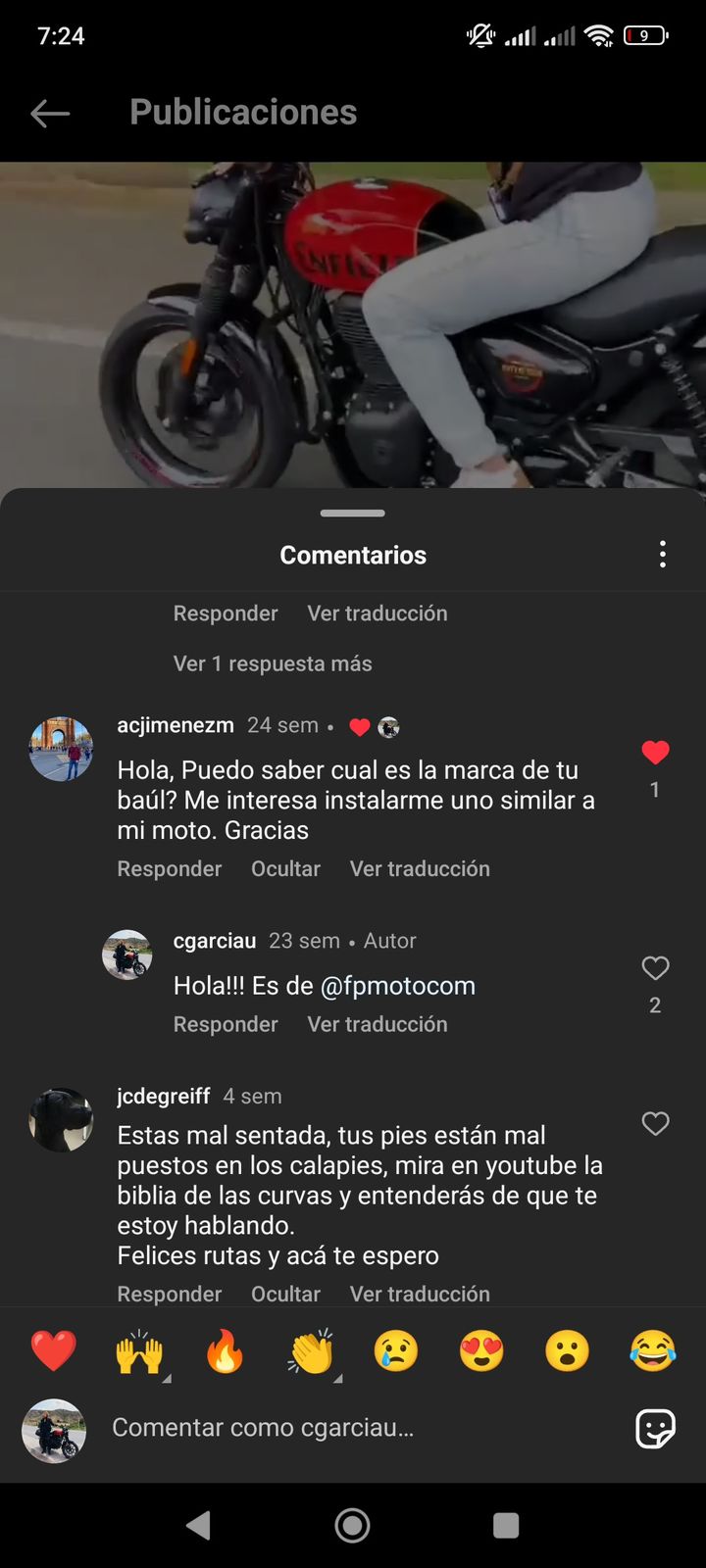
Task: Open jcdegreiff's profile picture
Action: pyautogui.click(x=61, y=1119)
